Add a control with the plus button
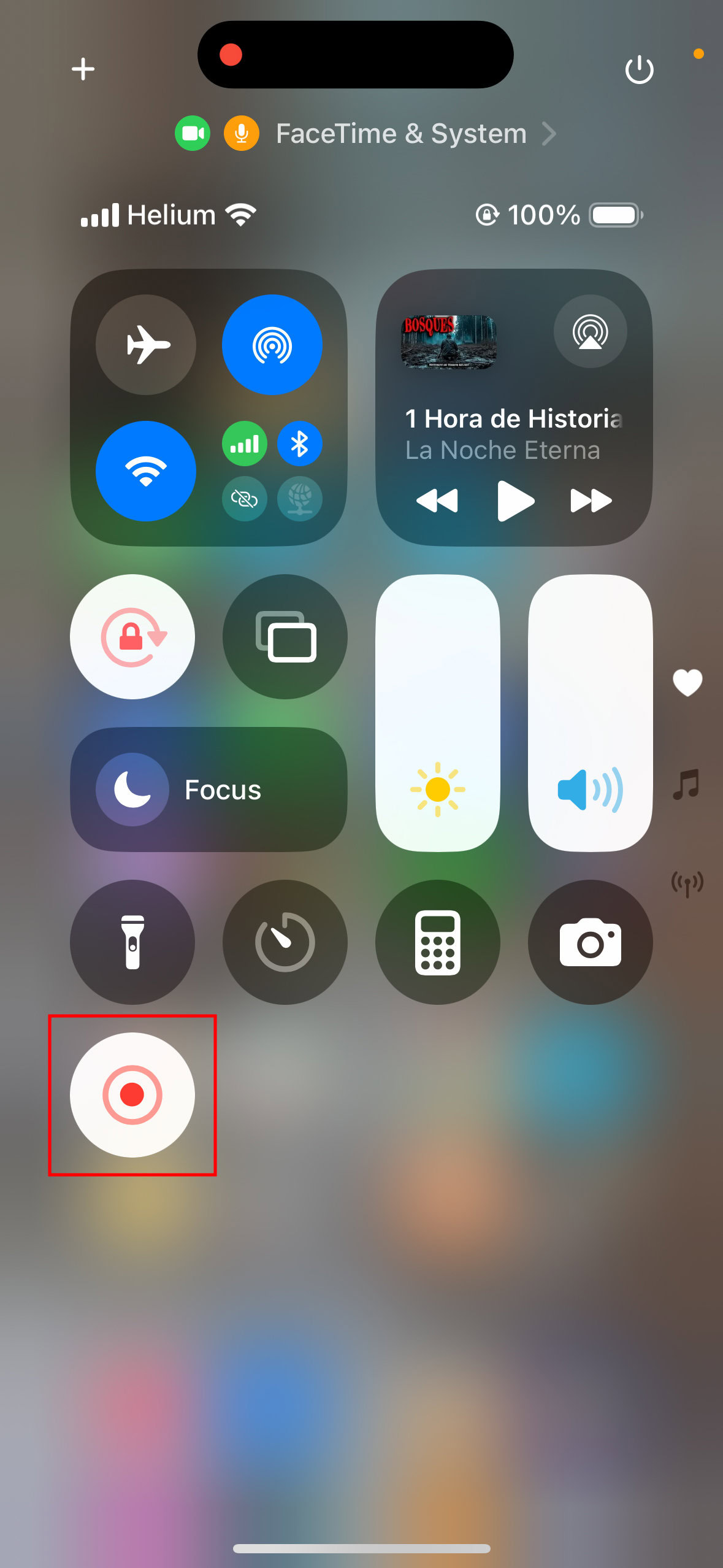The width and height of the screenshot is (723, 1568). (x=83, y=69)
